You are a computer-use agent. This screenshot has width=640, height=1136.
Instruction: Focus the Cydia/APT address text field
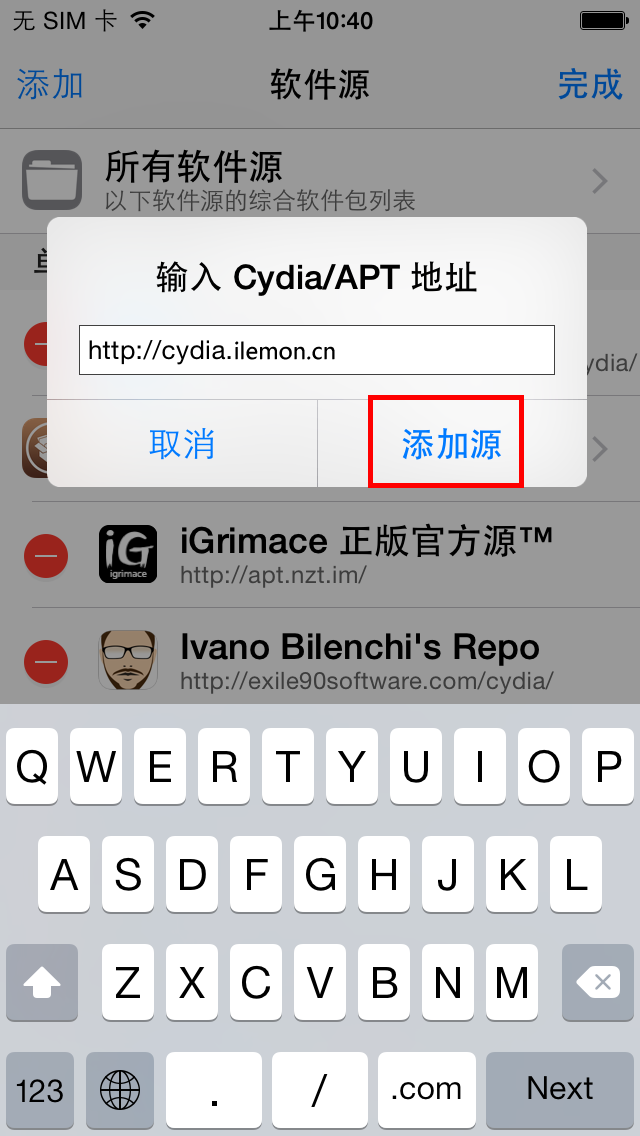click(316, 351)
